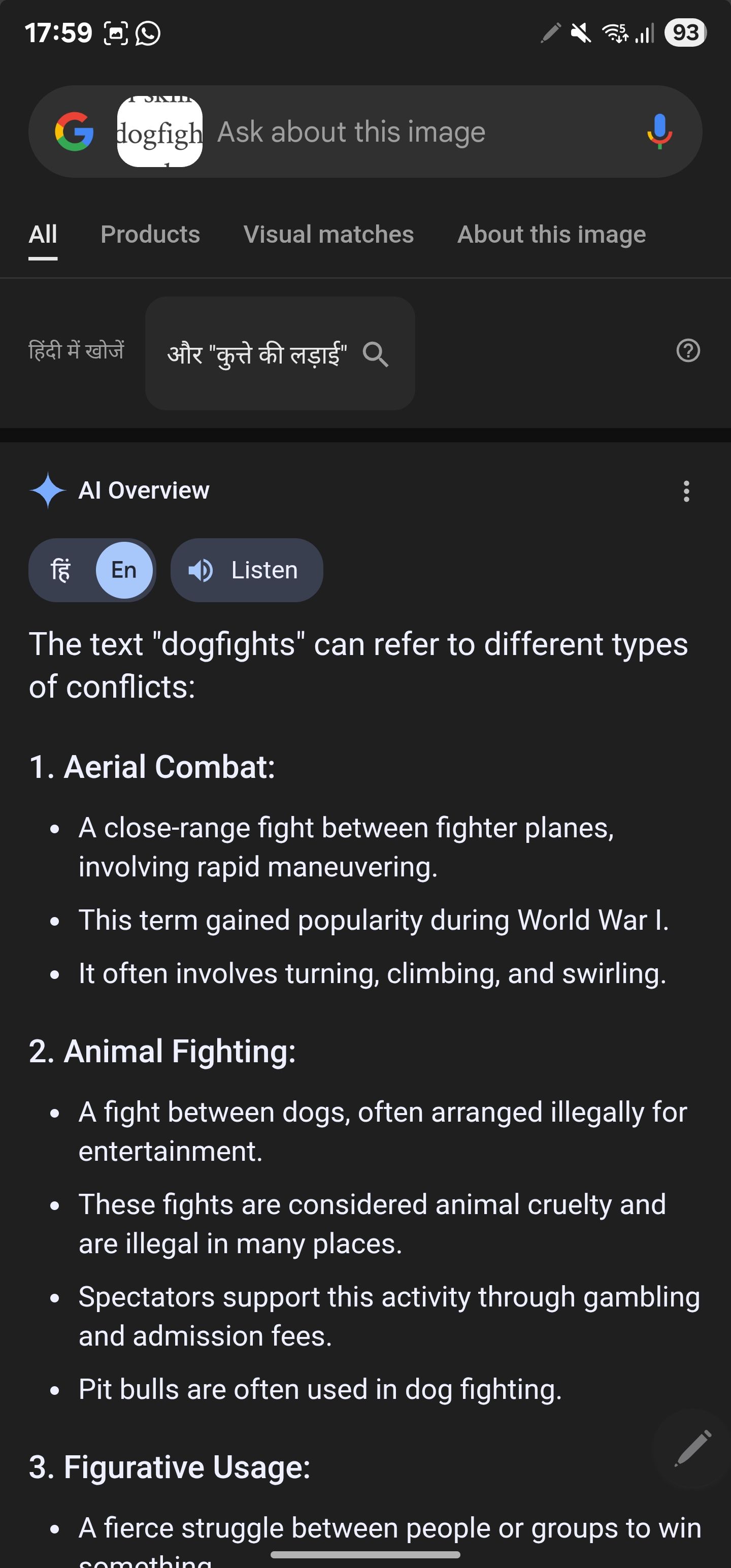Tap the 'Ask about this image' field
The height and width of the screenshot is (1568, 731).
pyautogui.click(x=389, y=132)
